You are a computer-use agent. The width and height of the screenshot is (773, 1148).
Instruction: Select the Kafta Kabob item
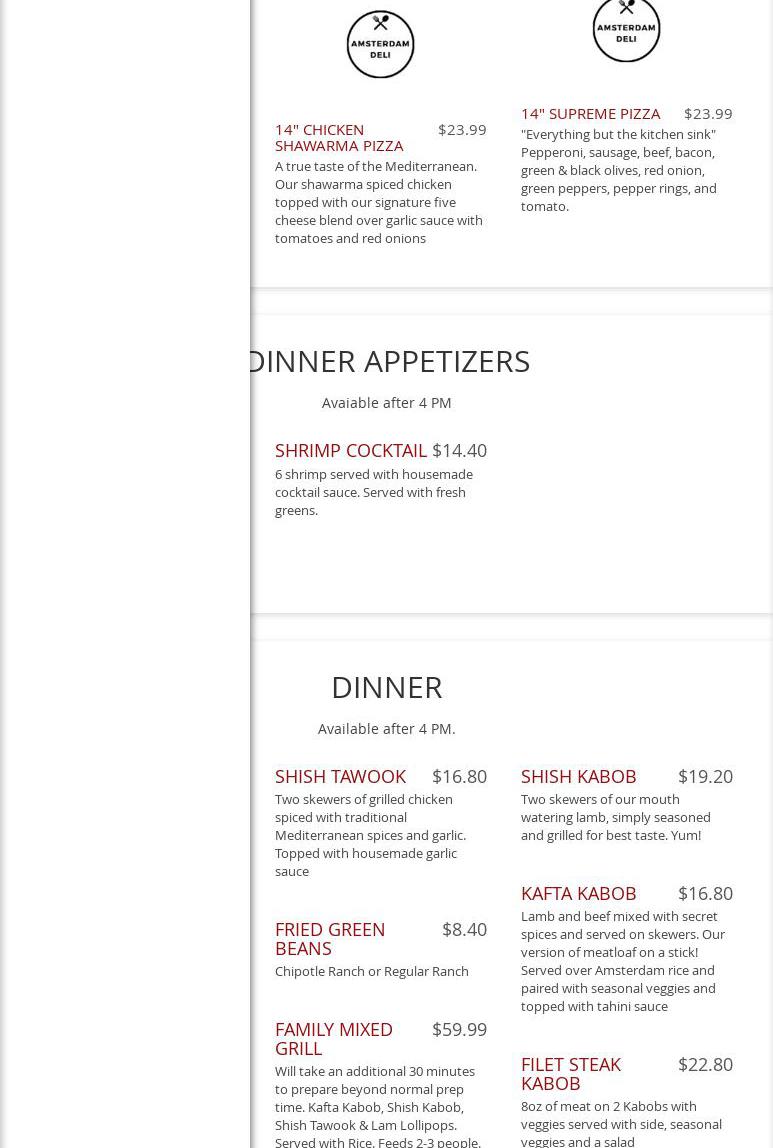click(x=578, y=893)
